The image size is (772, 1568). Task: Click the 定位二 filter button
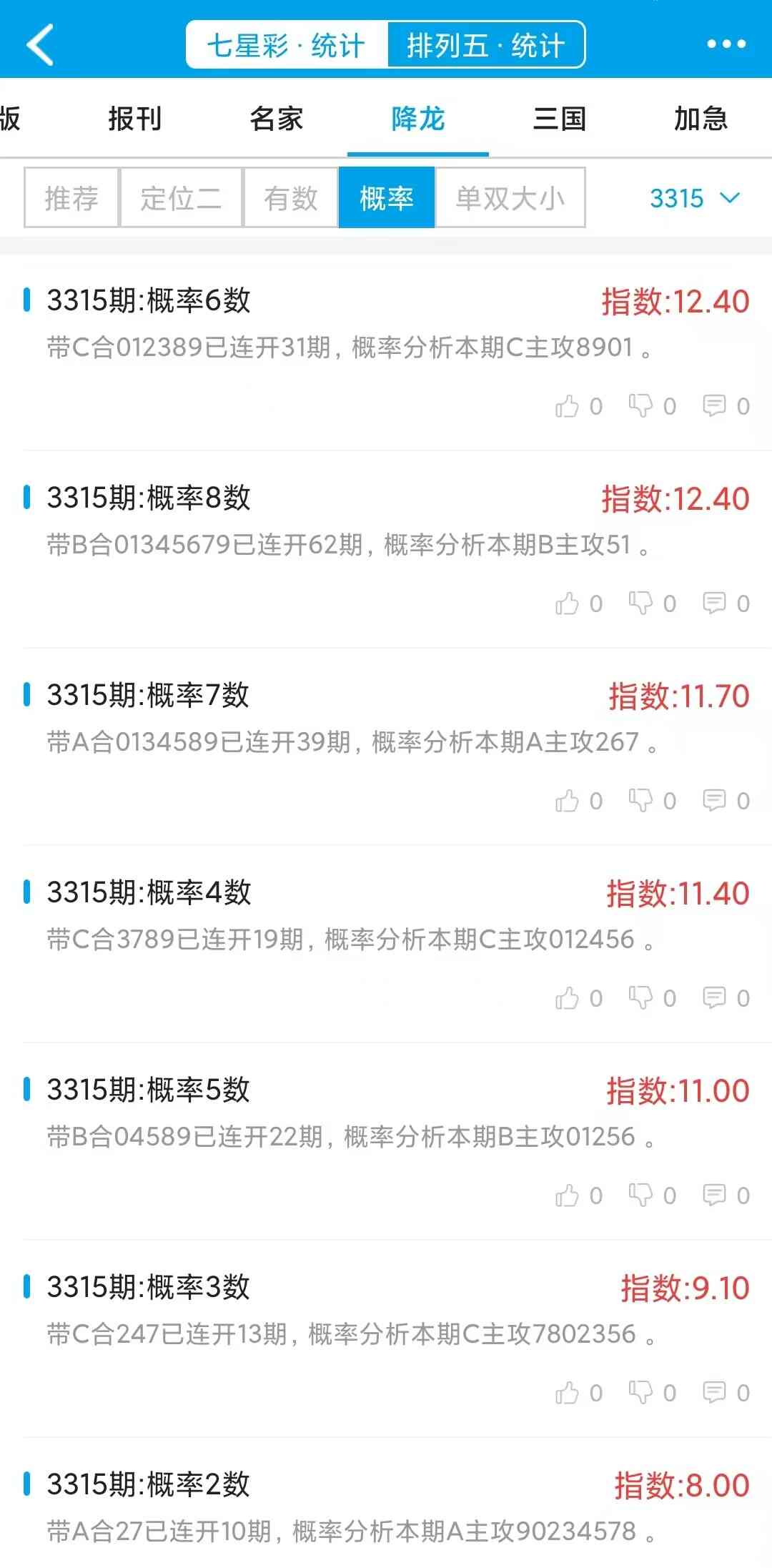pos(179,198)
